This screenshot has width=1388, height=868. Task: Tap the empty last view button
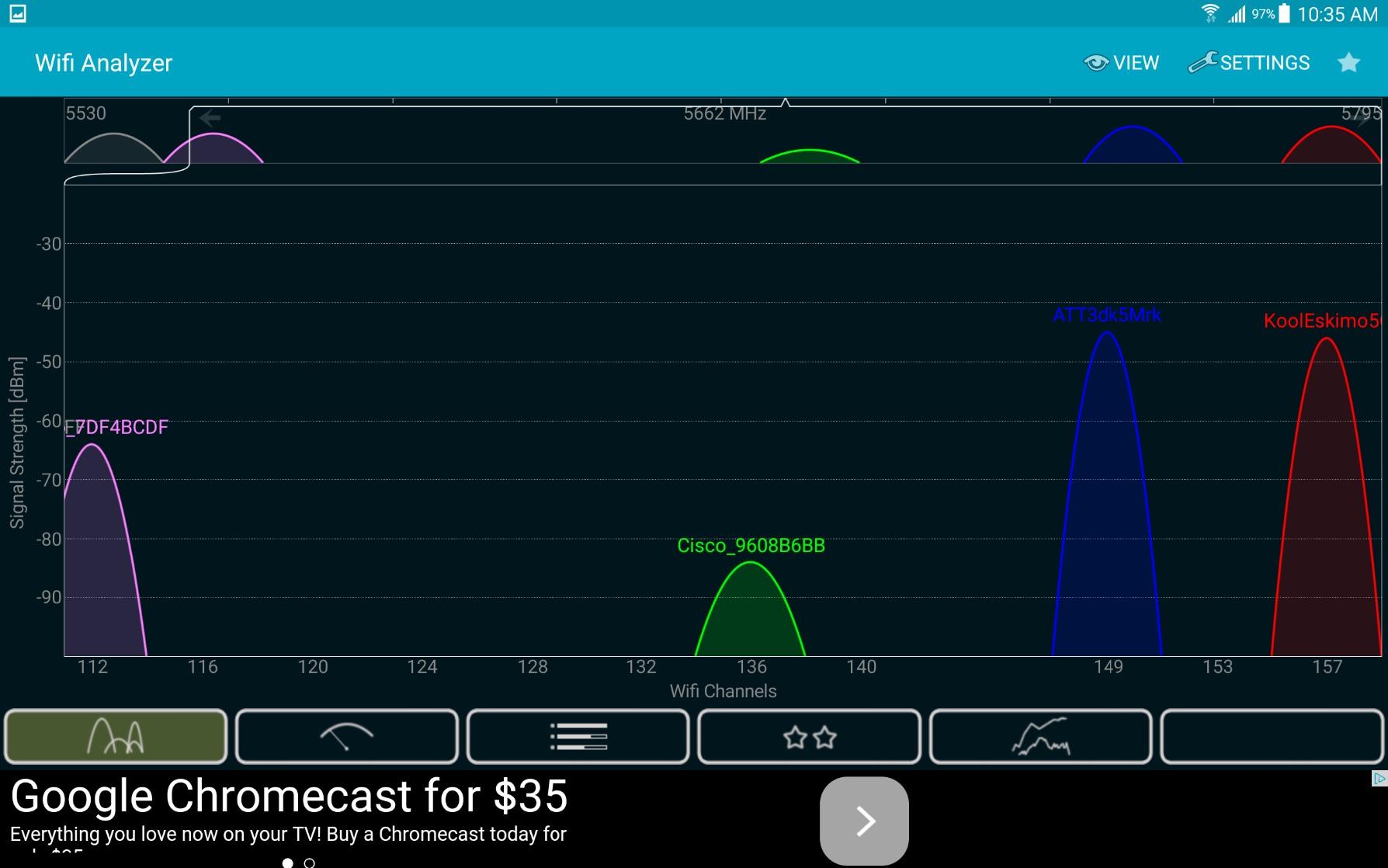tap(1272, 736)
